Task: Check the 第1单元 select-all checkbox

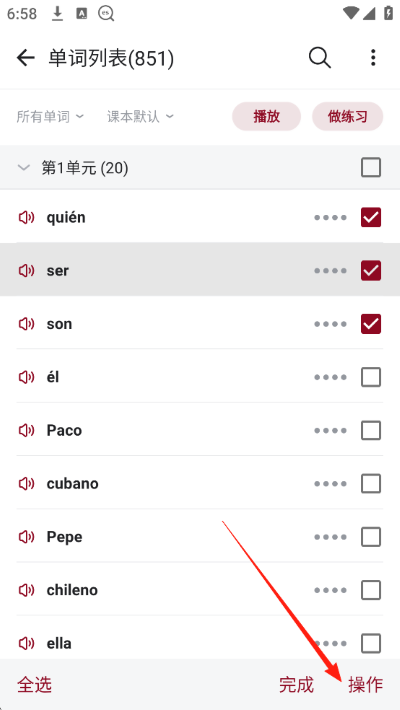Action: pos(371,168)
